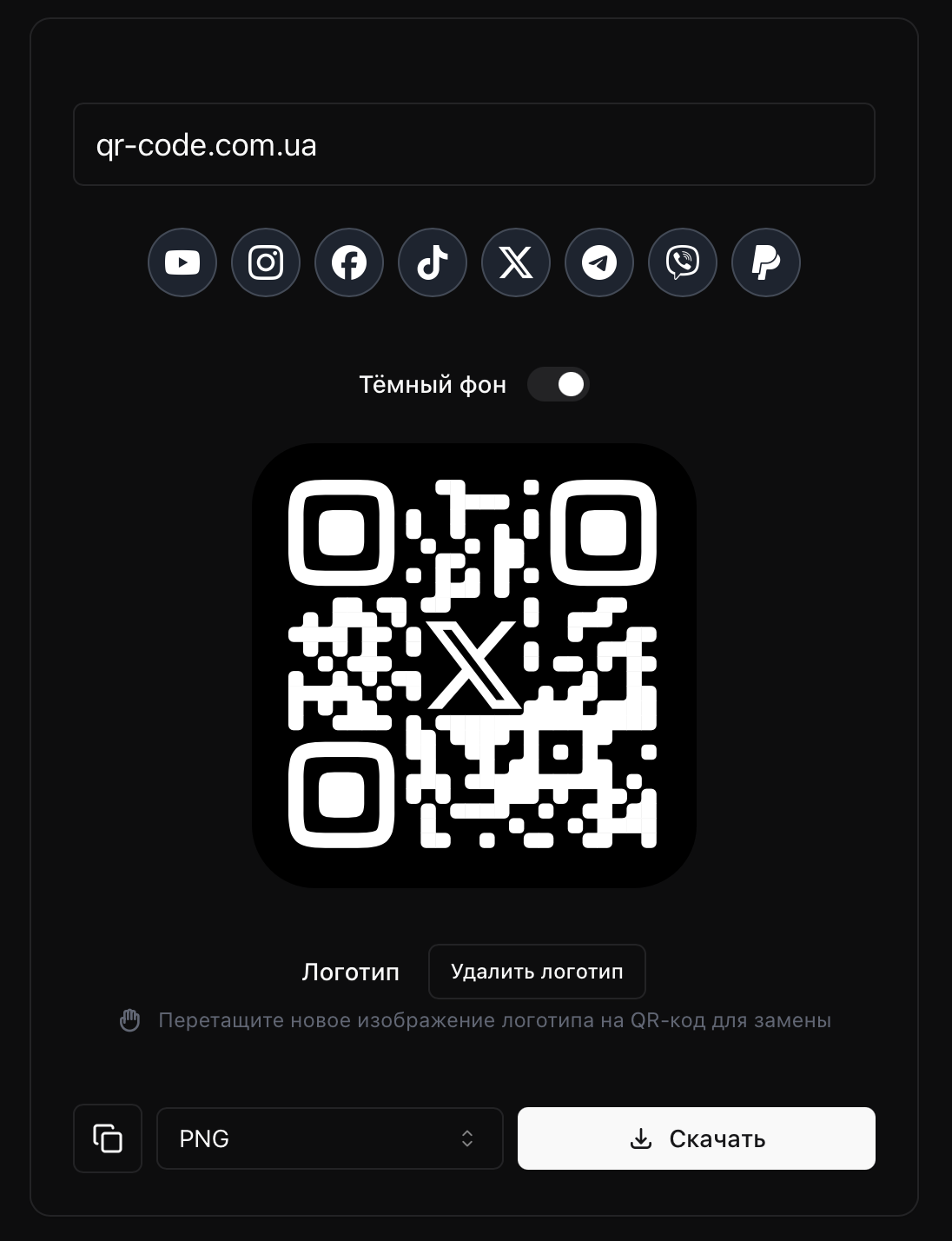Copy the QR code with the copy icon
Screen dimensions: 952x1241
point(108,1138)
